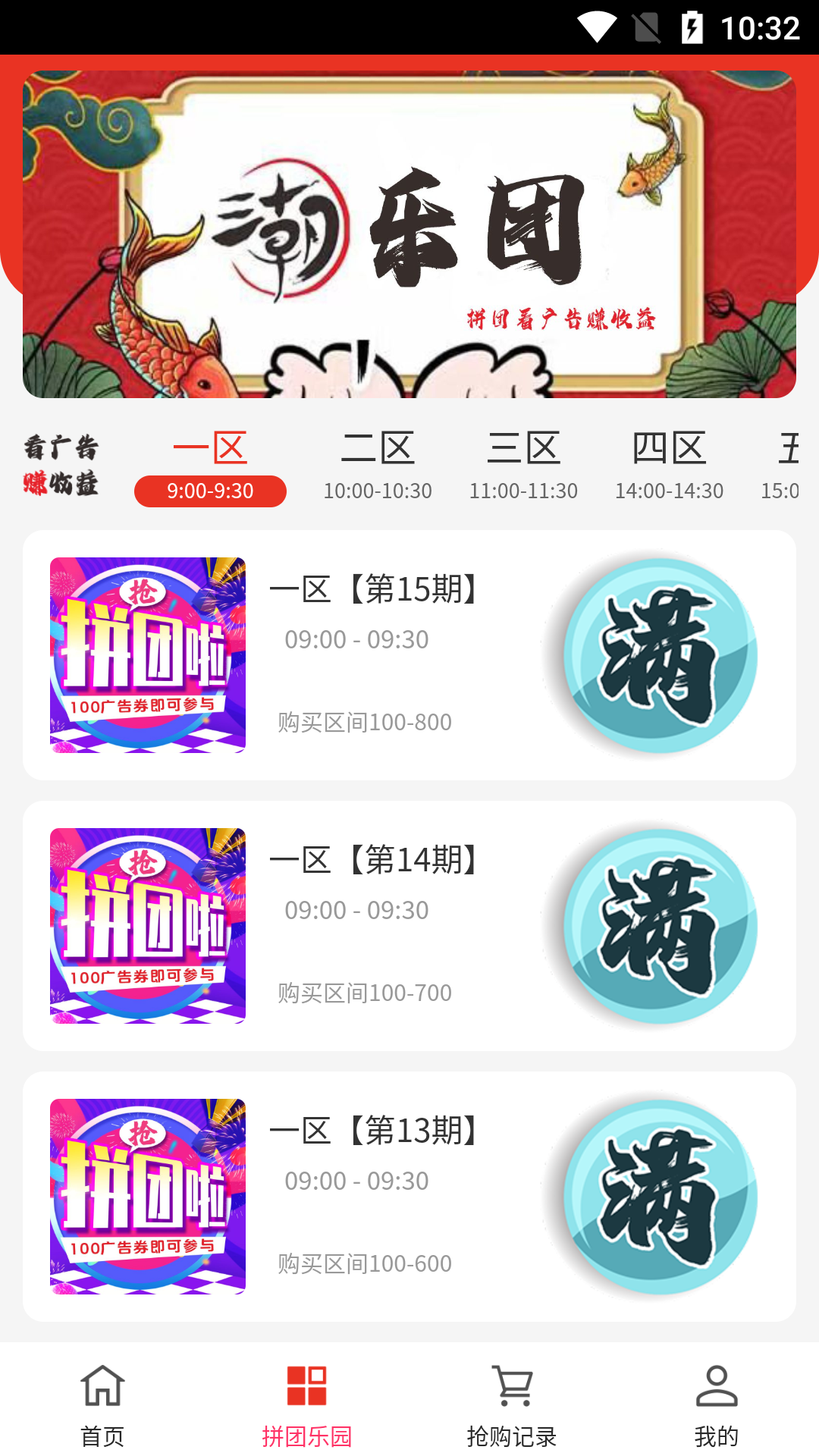Click the 11:00-11:30 time slot under 三区

523,490
